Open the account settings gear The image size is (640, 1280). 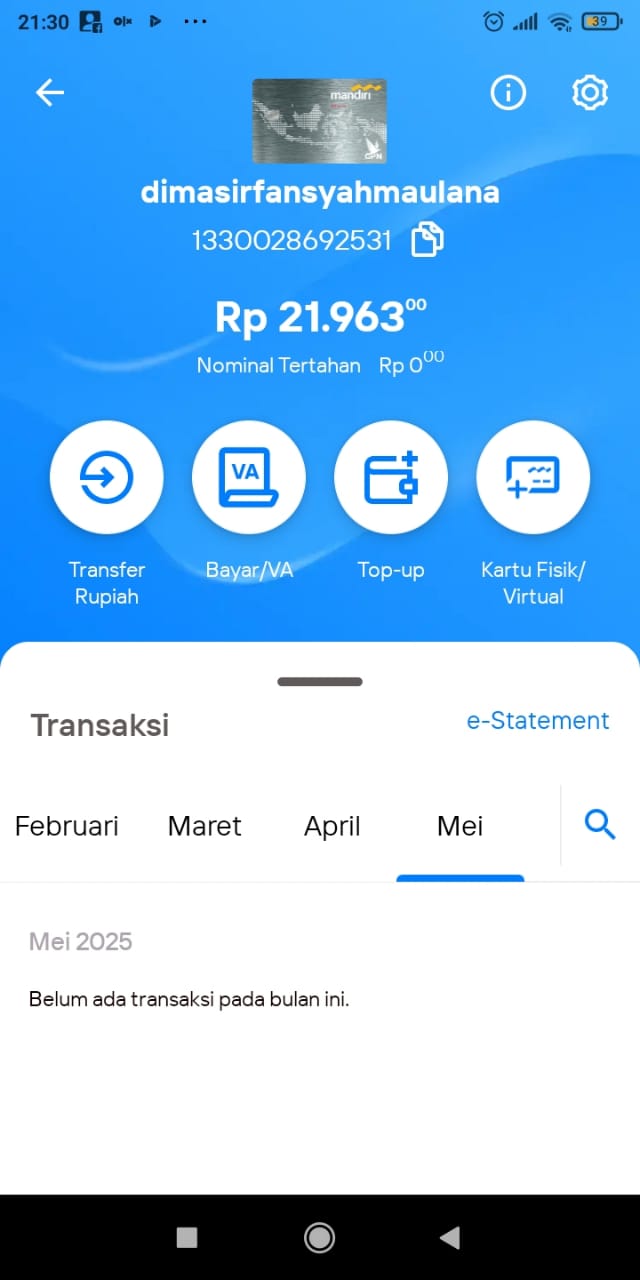(x=590, y=93)
